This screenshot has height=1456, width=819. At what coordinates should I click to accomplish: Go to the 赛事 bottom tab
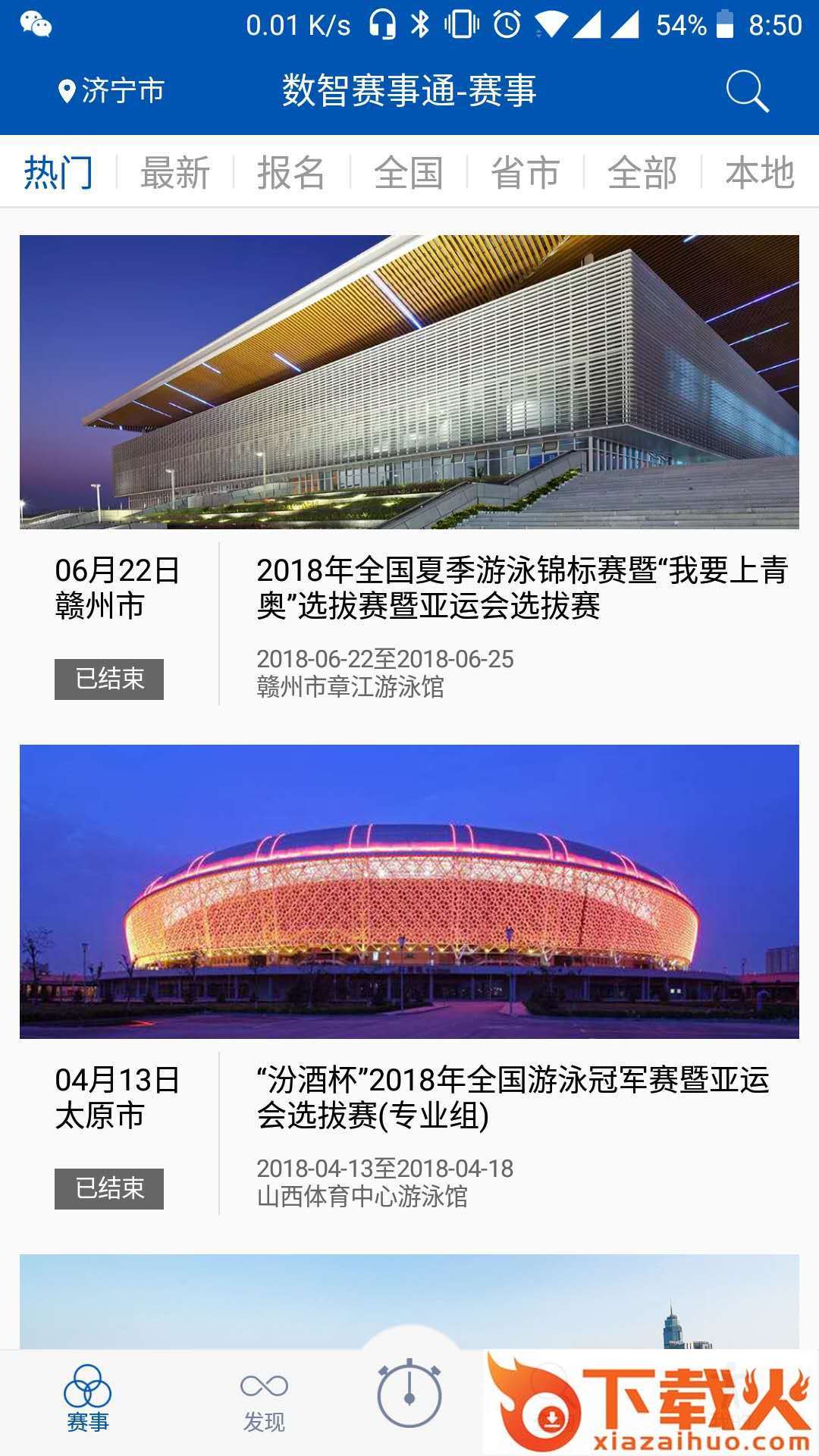88,1399
